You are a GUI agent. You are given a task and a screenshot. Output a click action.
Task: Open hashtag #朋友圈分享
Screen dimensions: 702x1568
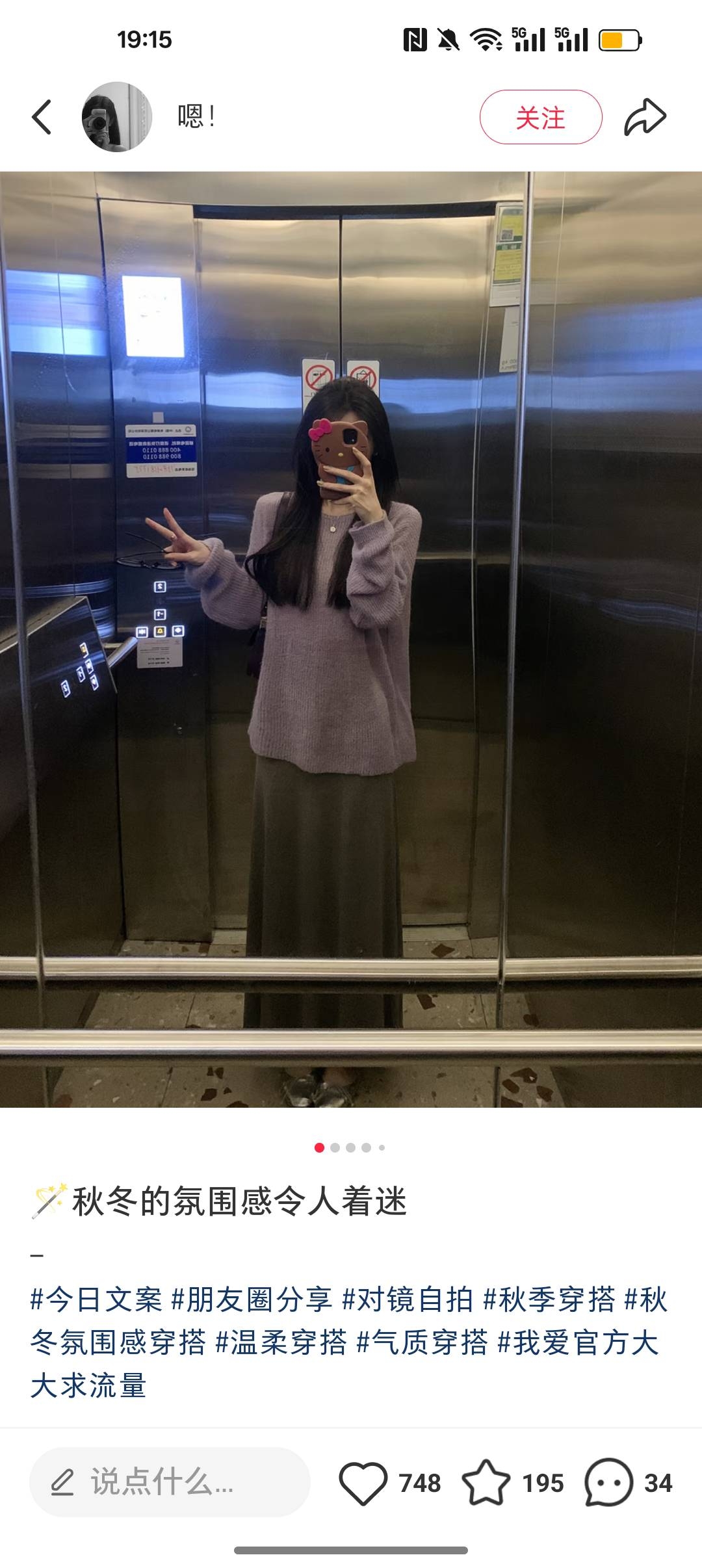click(x=252, y=1300)
